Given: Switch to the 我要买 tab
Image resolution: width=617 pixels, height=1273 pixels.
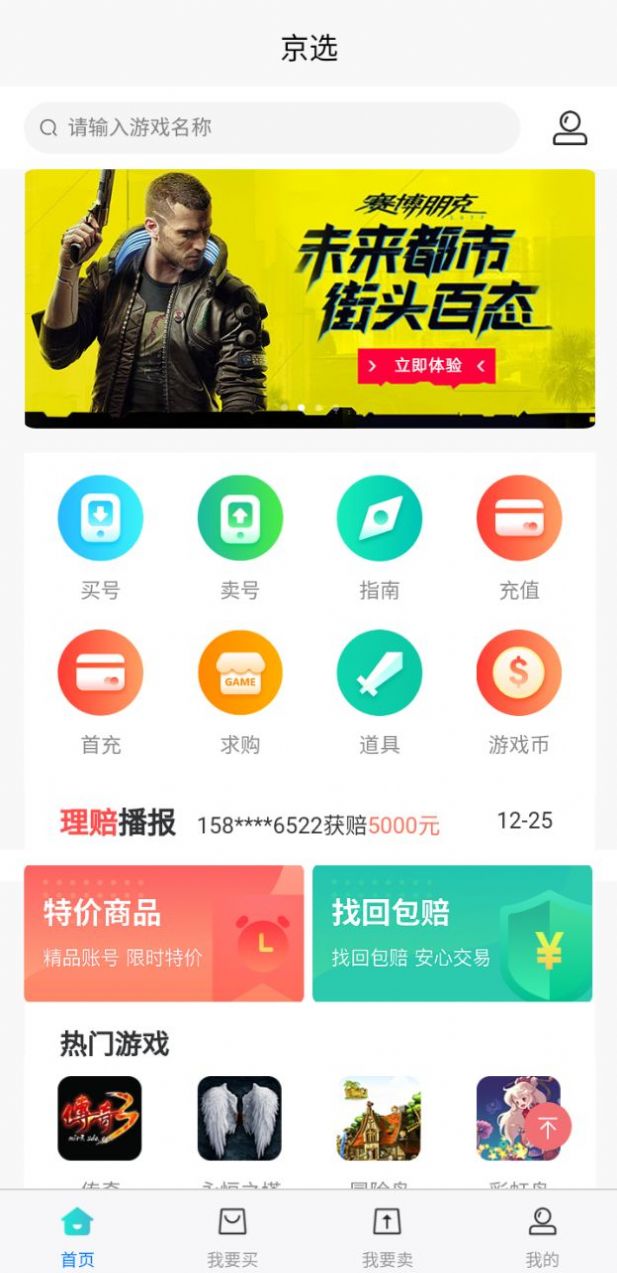Looking at the screenshot, I should [232, 1235].
